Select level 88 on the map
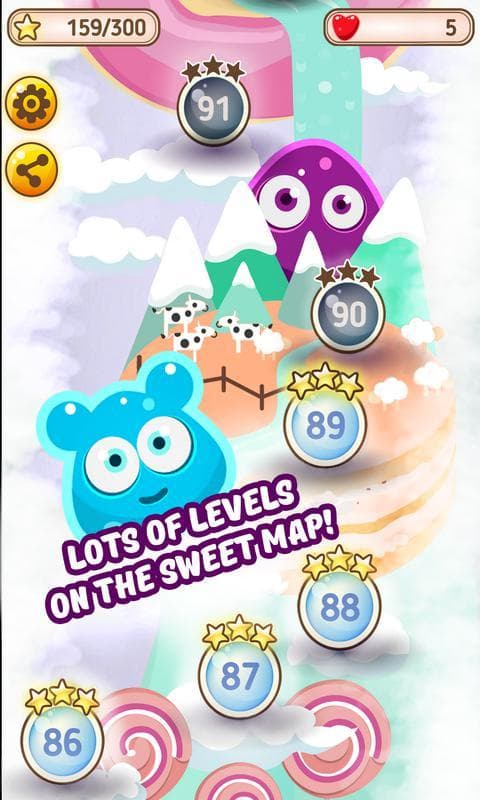 (339, 607)
